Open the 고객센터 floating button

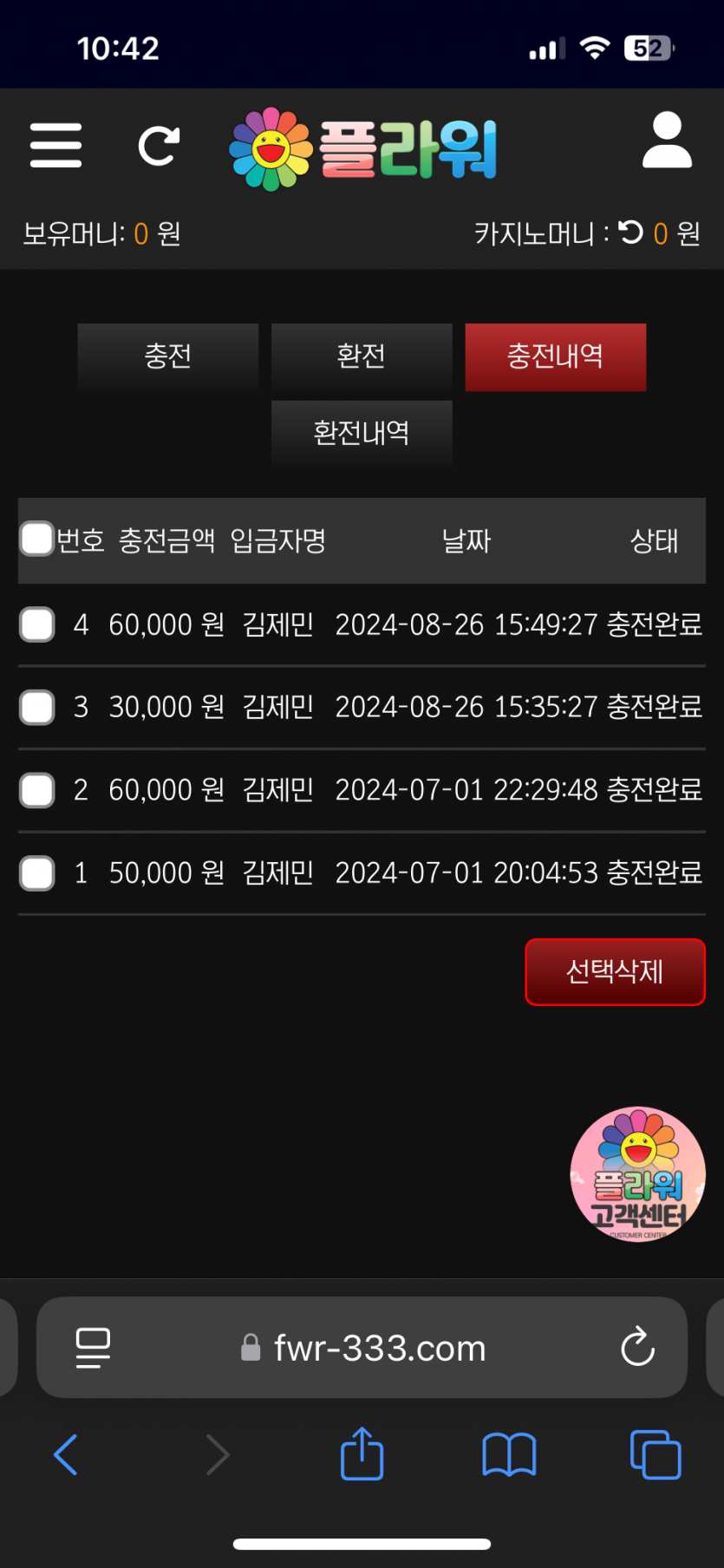click(x=637, y=1174)
